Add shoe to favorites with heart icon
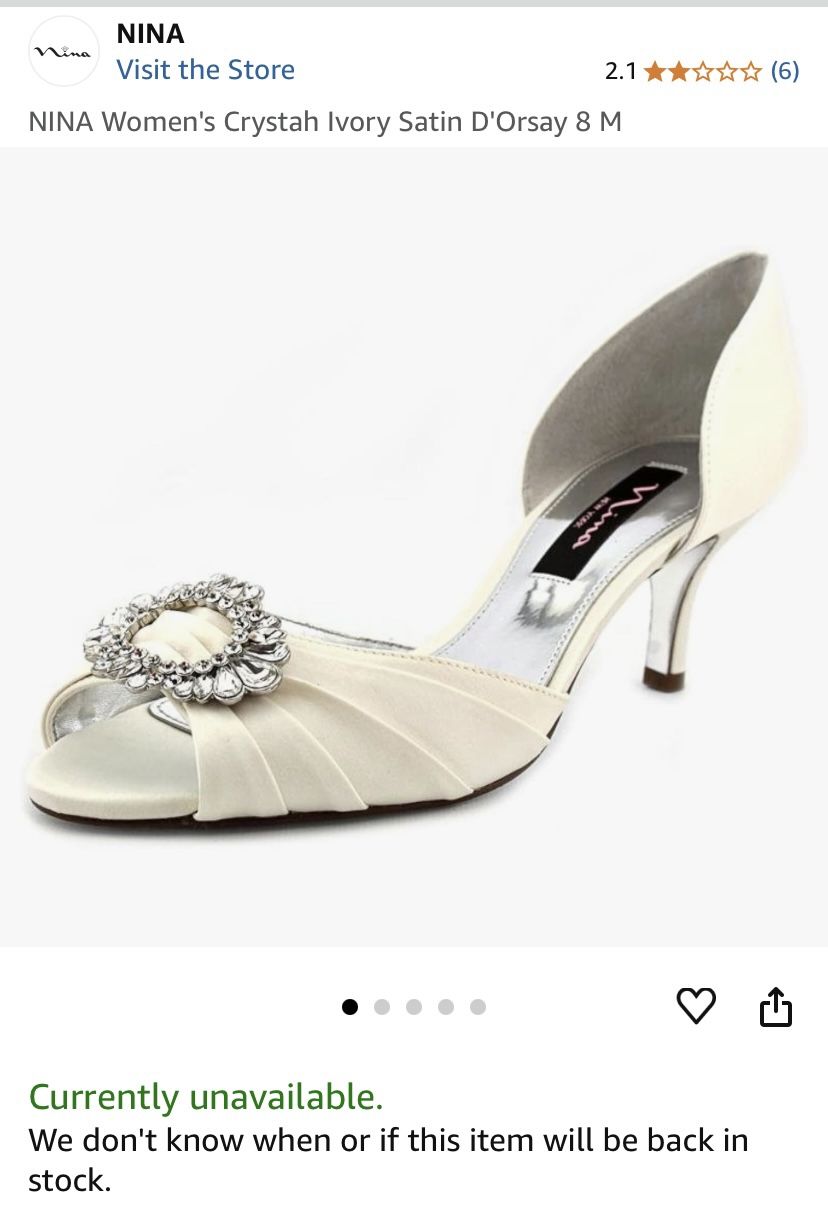 pos(697,1007)
